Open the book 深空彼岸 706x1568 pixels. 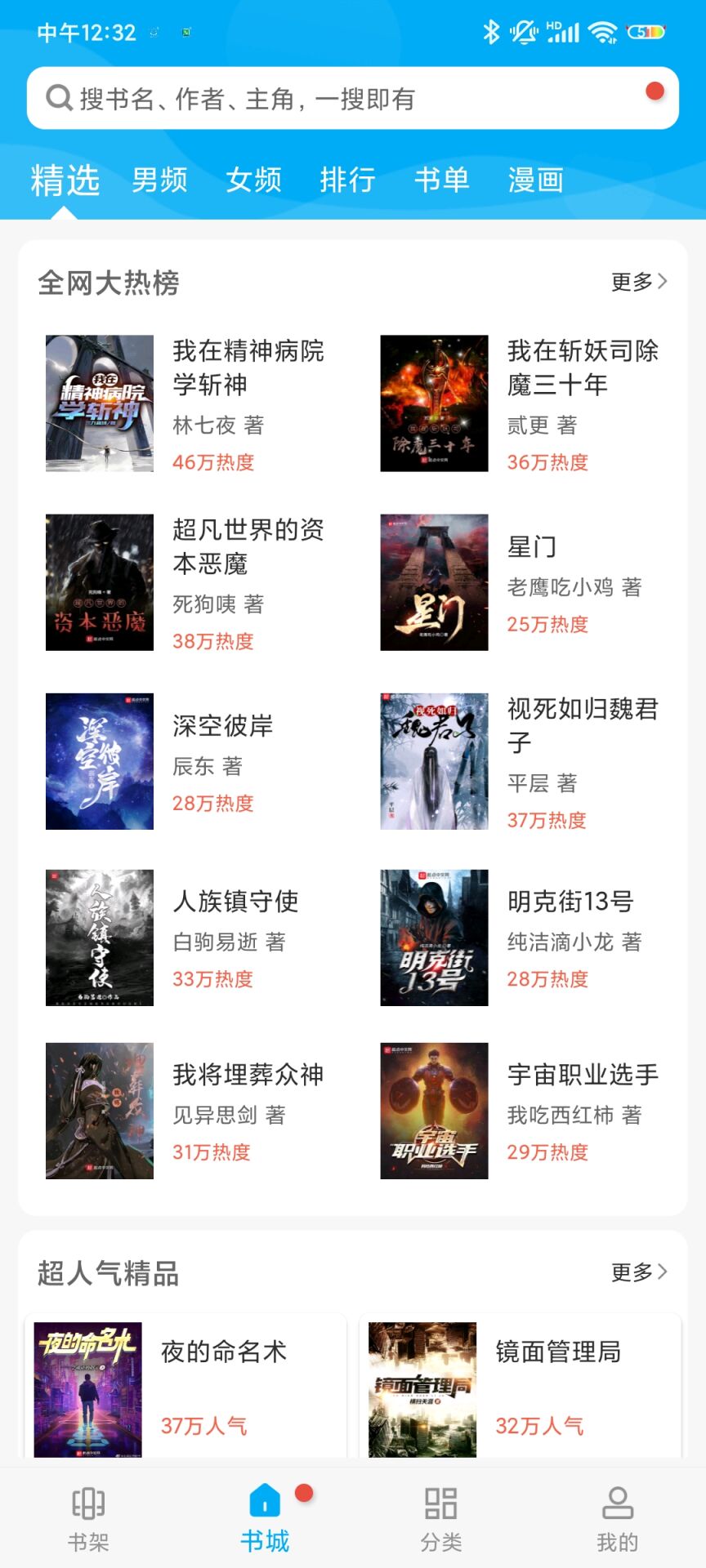click(x=223, y=725)
